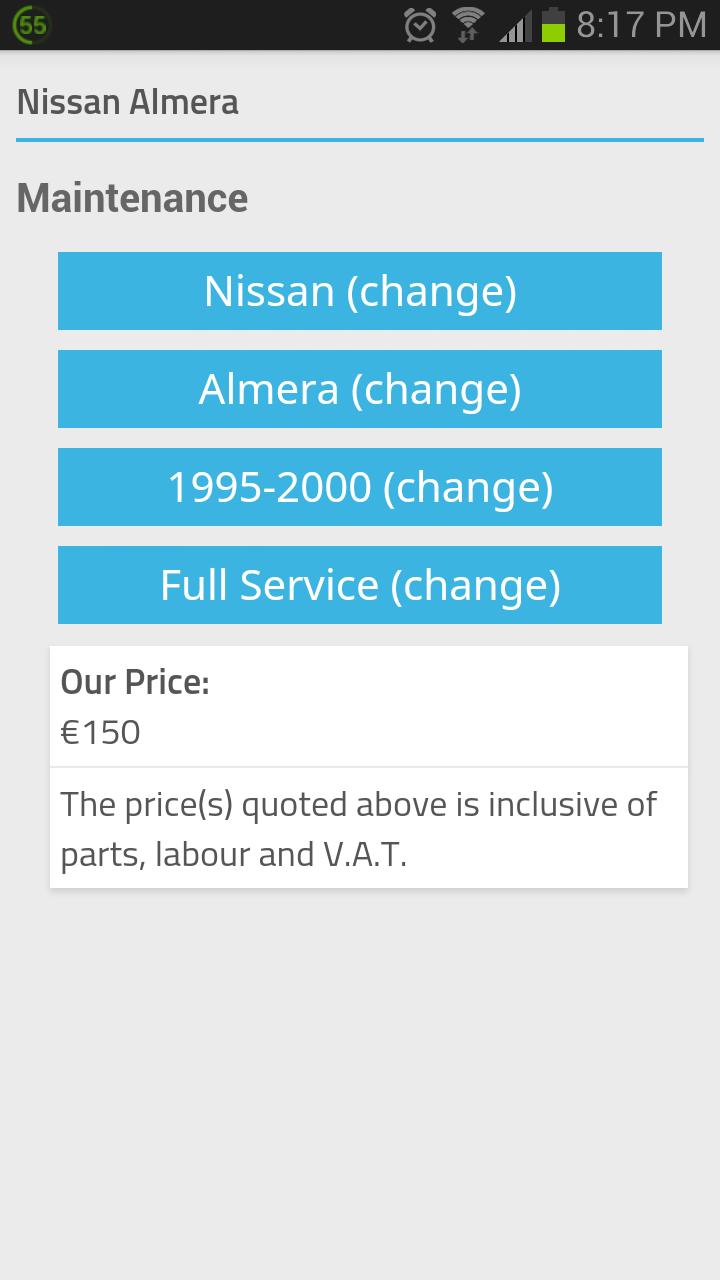
Task: Tap the VAT inclusion disclaimer text
Action: point(359,829)
